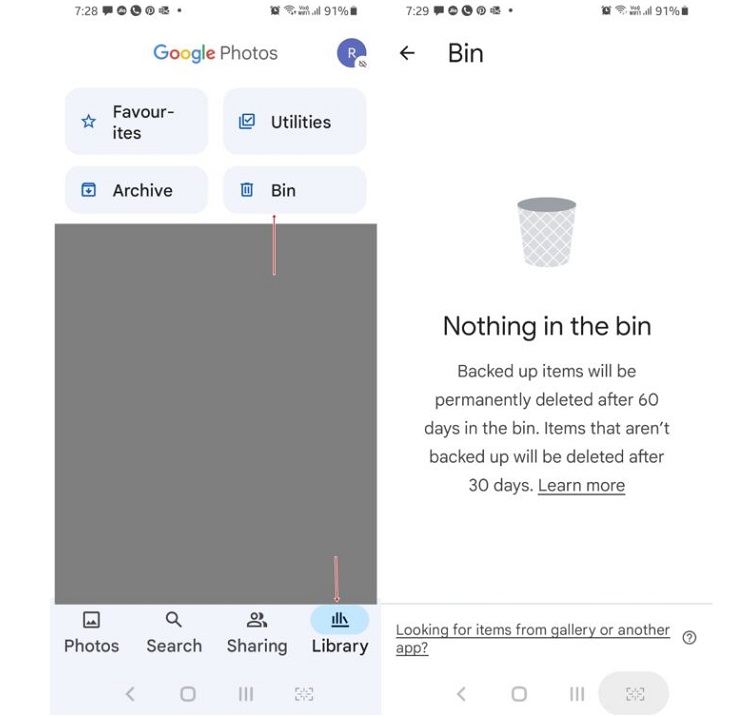Viewport: 750px width, 717px height.
Task: Switch to the Sharing tab
Action: [257, 632]
